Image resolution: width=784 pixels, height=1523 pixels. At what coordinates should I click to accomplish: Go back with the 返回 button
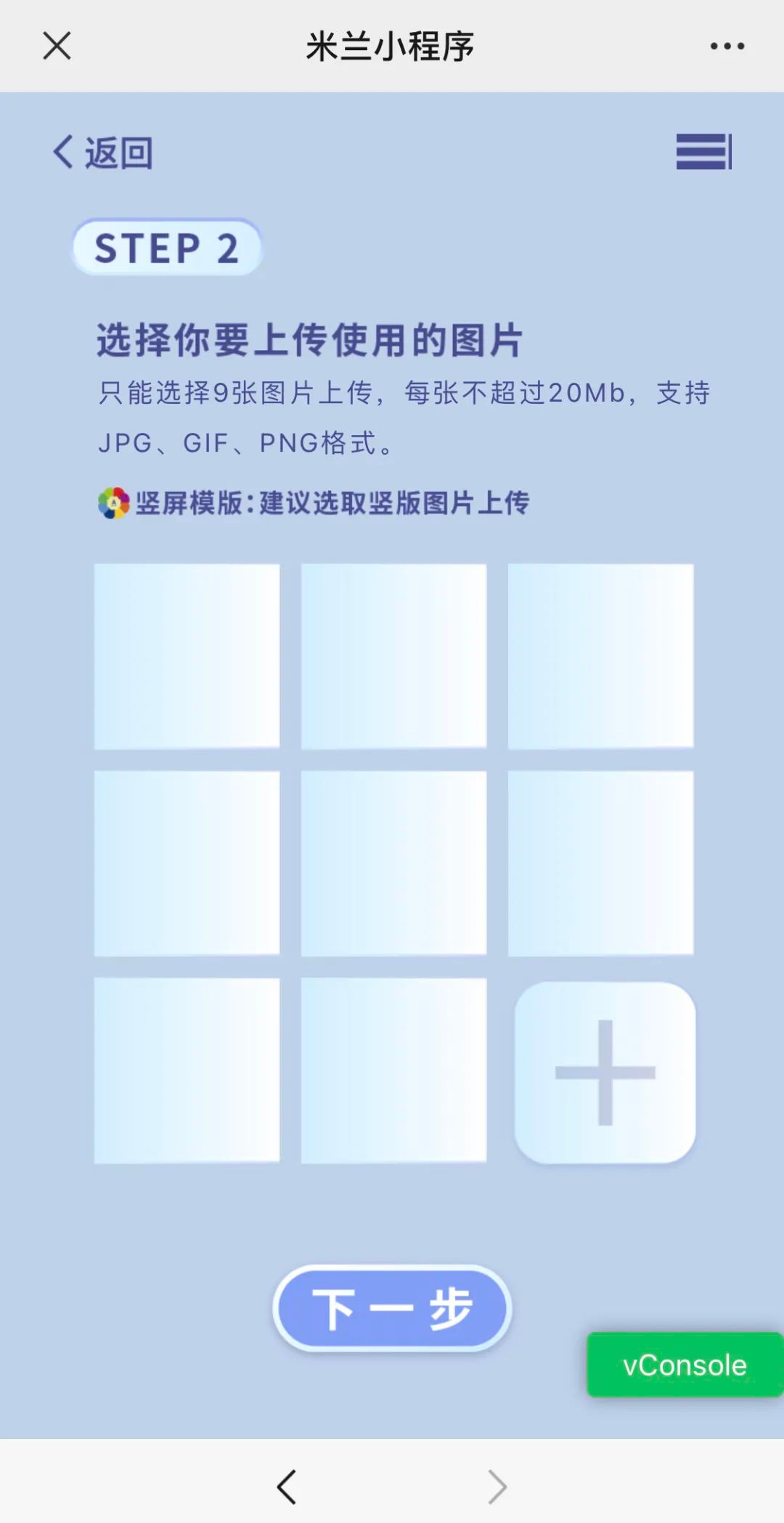pos(103,153)
